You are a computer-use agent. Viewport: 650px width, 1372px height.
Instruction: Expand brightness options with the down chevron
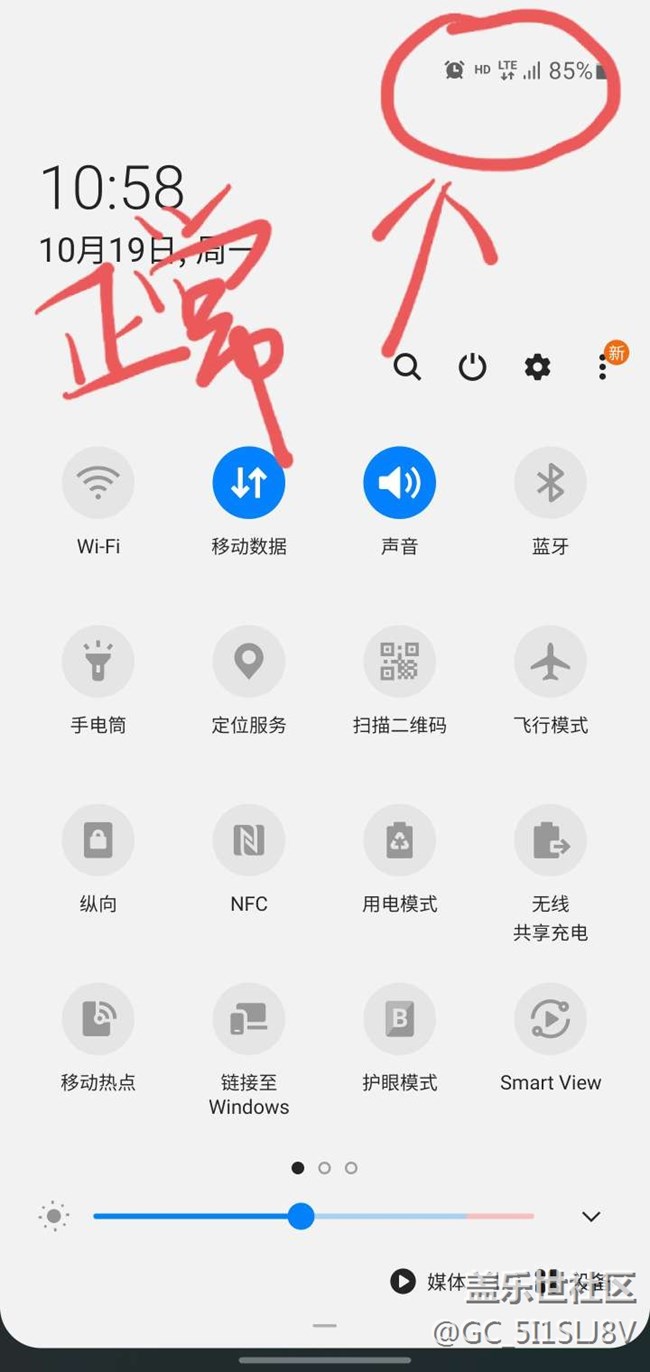click(591, 1217)
